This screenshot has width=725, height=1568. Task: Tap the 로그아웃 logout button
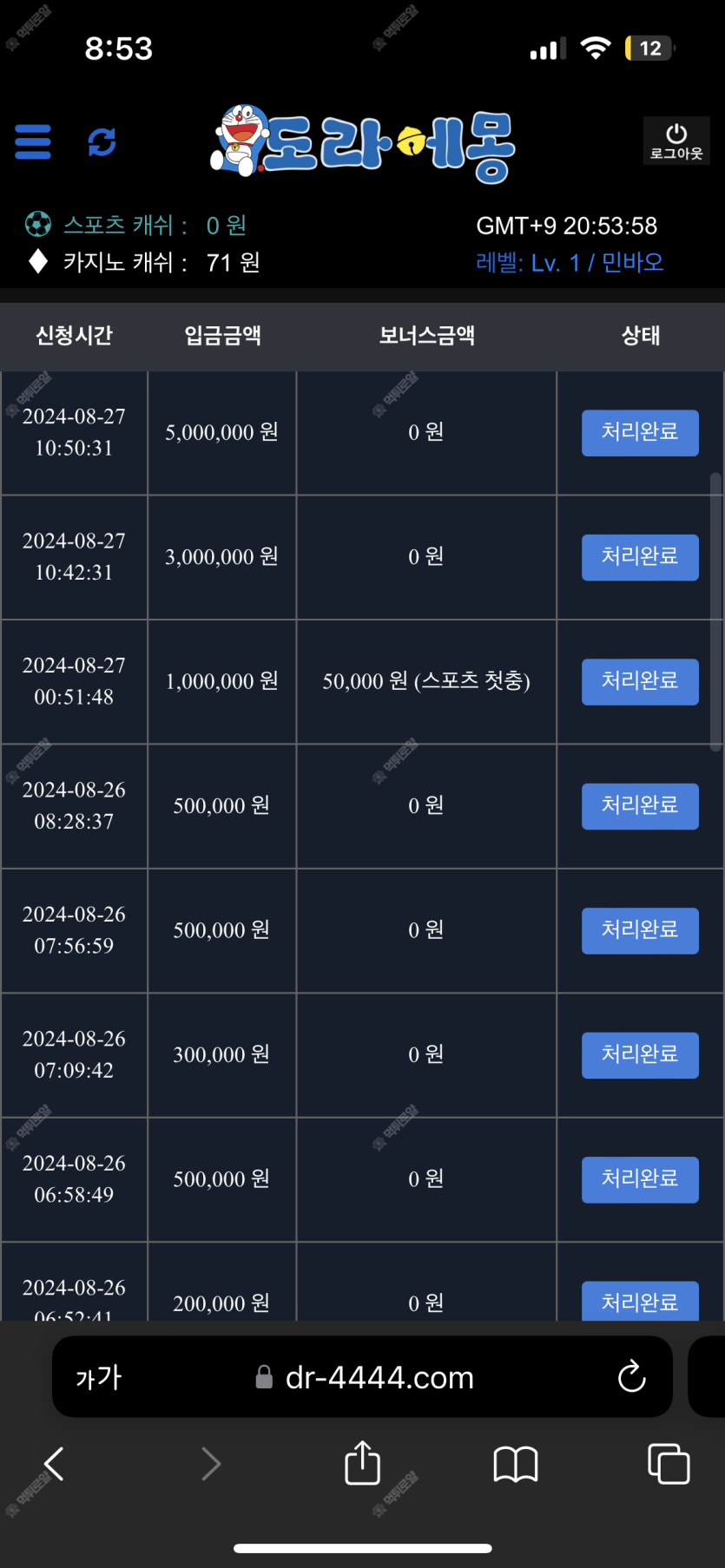click(676, 141)
